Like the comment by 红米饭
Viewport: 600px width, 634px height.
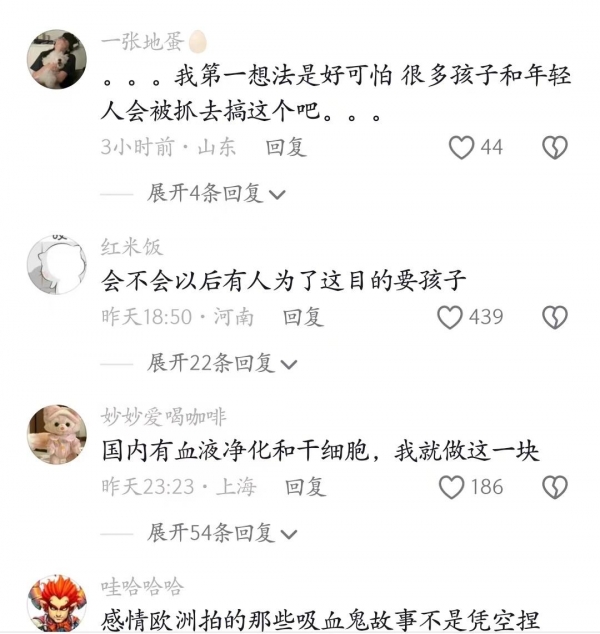click(x=451, y=318)
